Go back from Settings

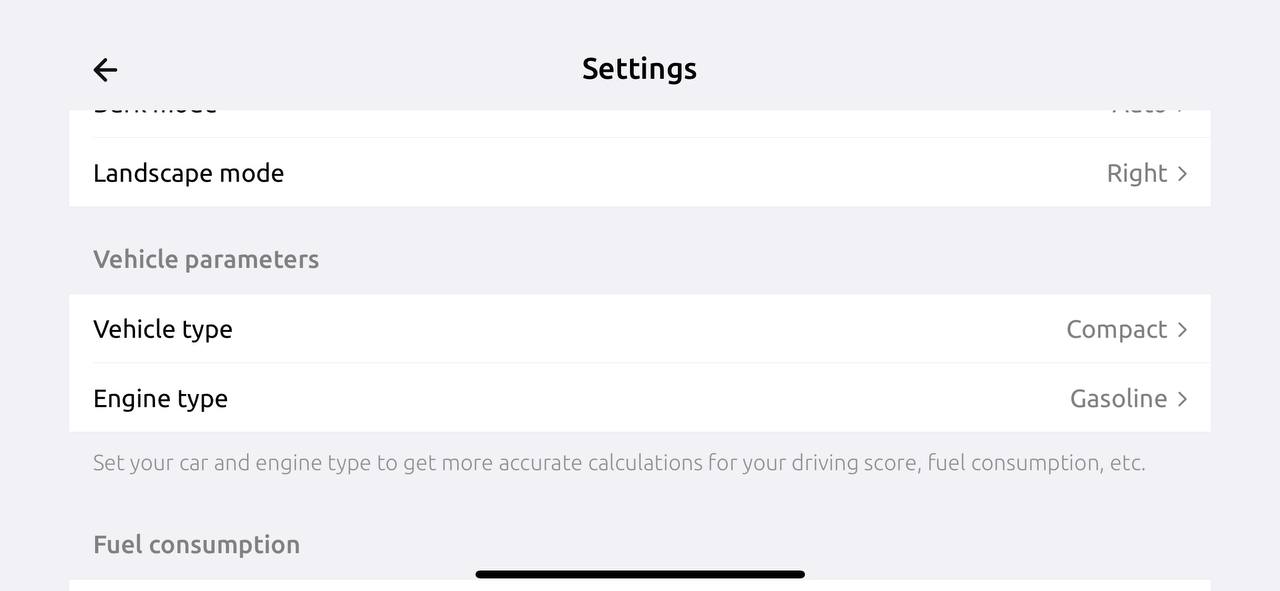[105, 69]
